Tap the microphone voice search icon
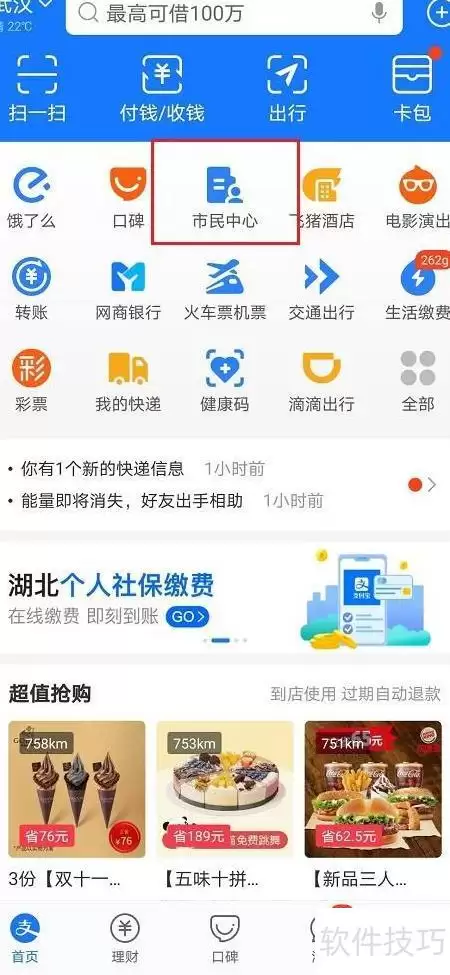450x975 pixels. click(379, 13)
